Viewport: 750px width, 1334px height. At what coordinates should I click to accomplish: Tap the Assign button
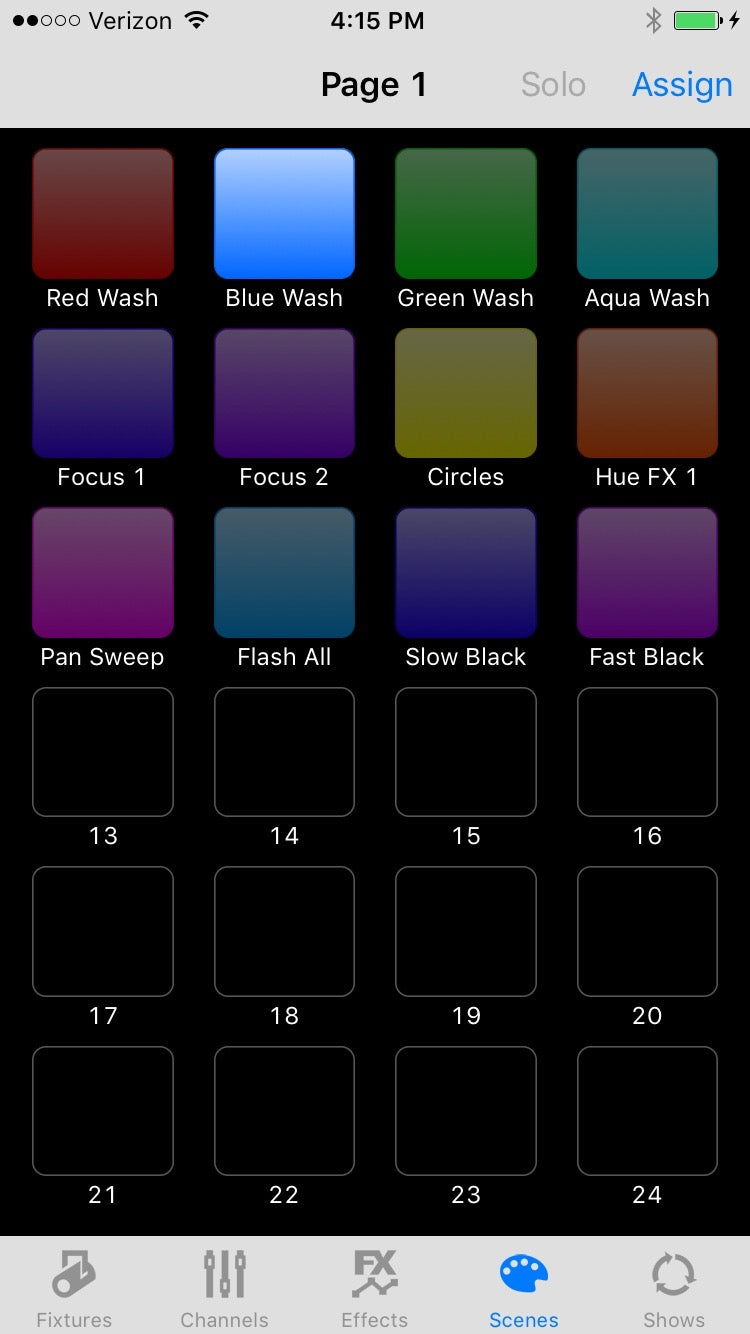(x=682, y=85)
